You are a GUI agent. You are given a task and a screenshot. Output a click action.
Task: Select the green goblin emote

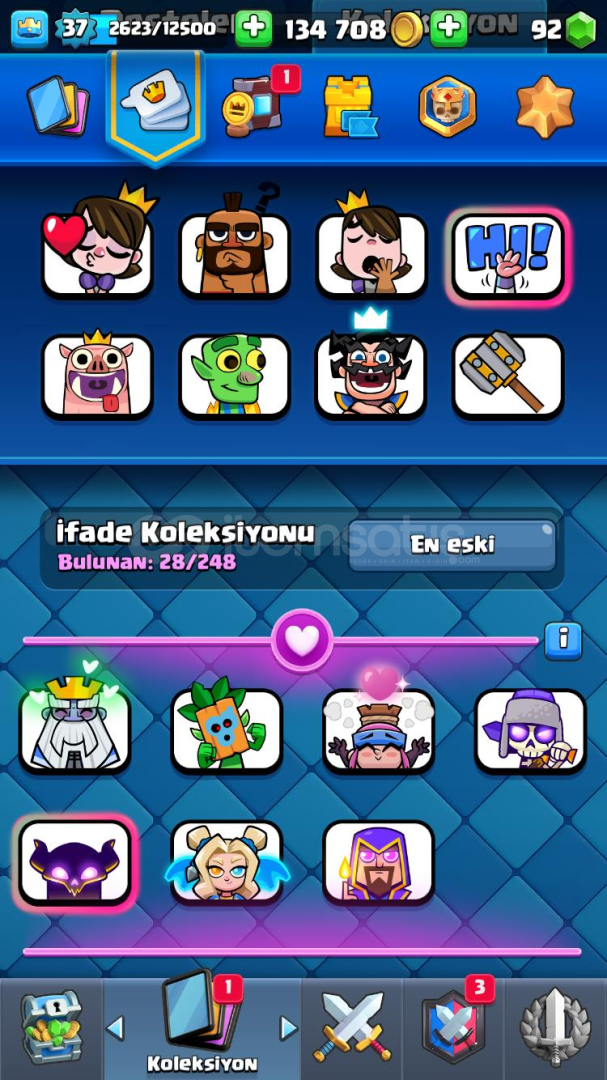234,376
